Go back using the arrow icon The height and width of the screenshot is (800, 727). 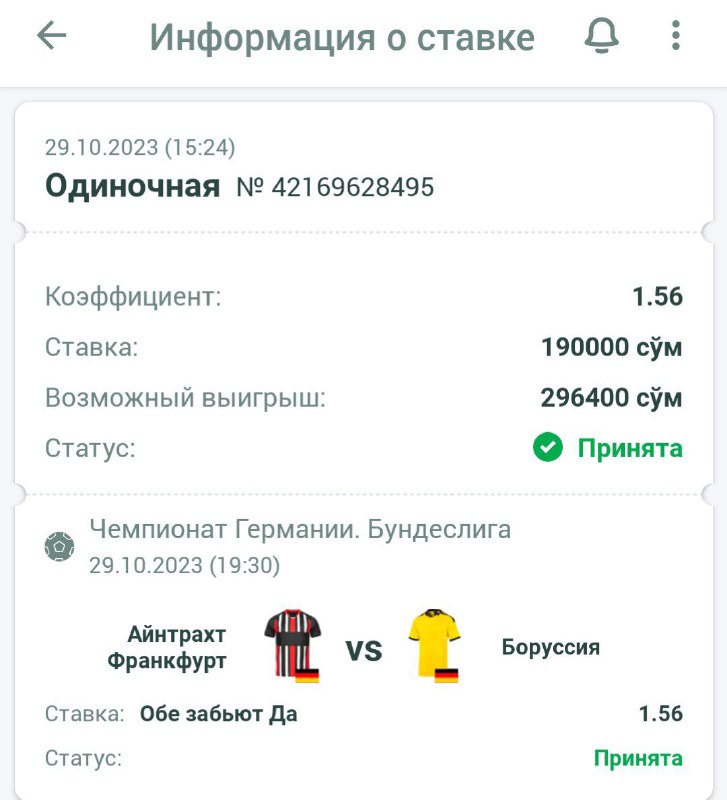tap(51, 36)
